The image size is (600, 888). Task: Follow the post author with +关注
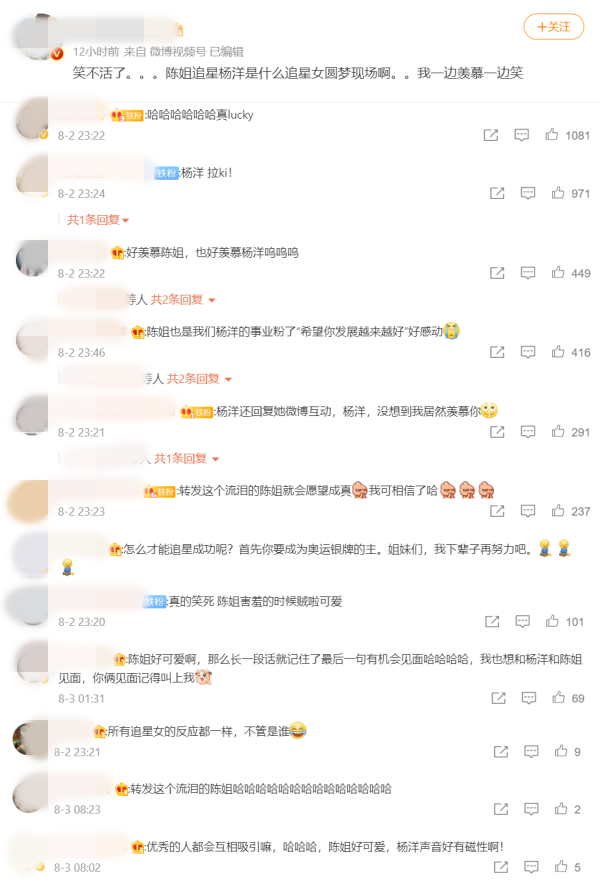(553, 27)
